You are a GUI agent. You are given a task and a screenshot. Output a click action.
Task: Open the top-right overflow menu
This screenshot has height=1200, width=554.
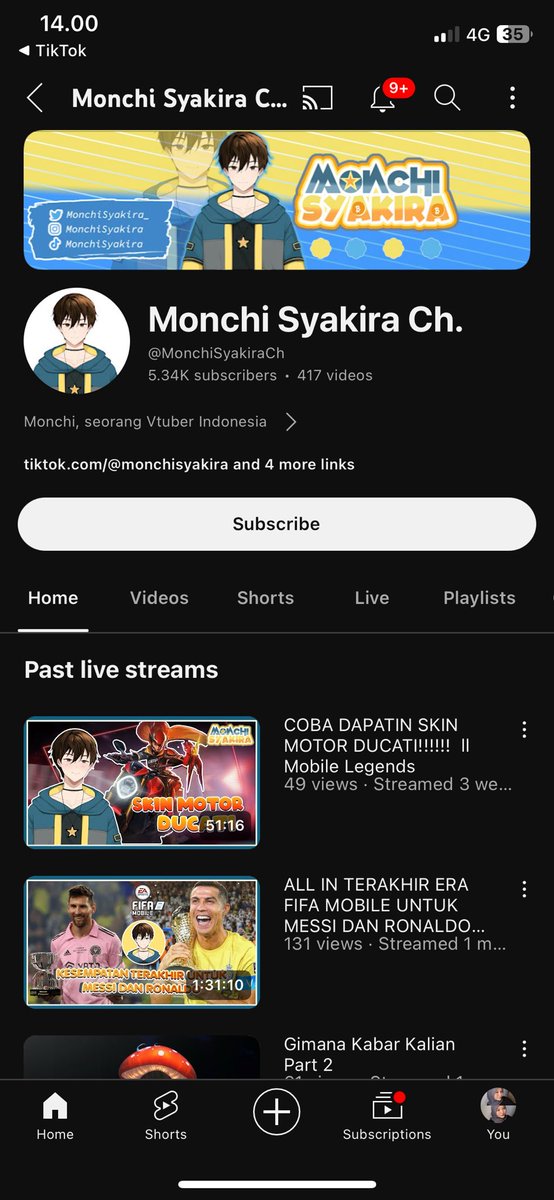512,98
